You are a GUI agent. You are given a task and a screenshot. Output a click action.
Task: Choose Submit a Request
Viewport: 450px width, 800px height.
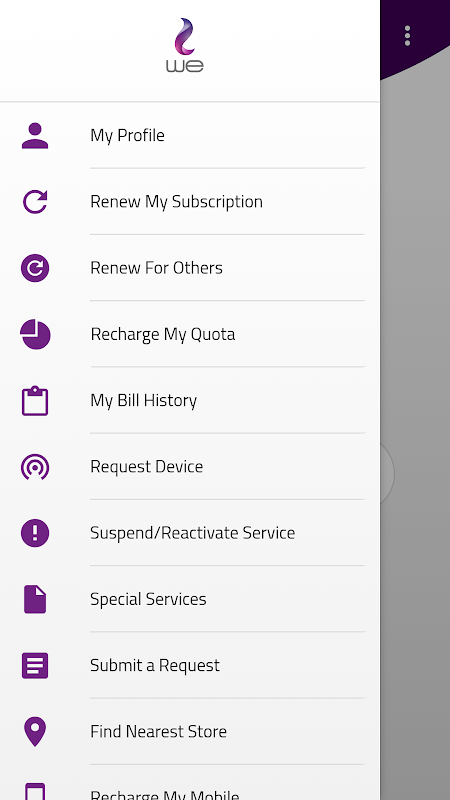190,665
